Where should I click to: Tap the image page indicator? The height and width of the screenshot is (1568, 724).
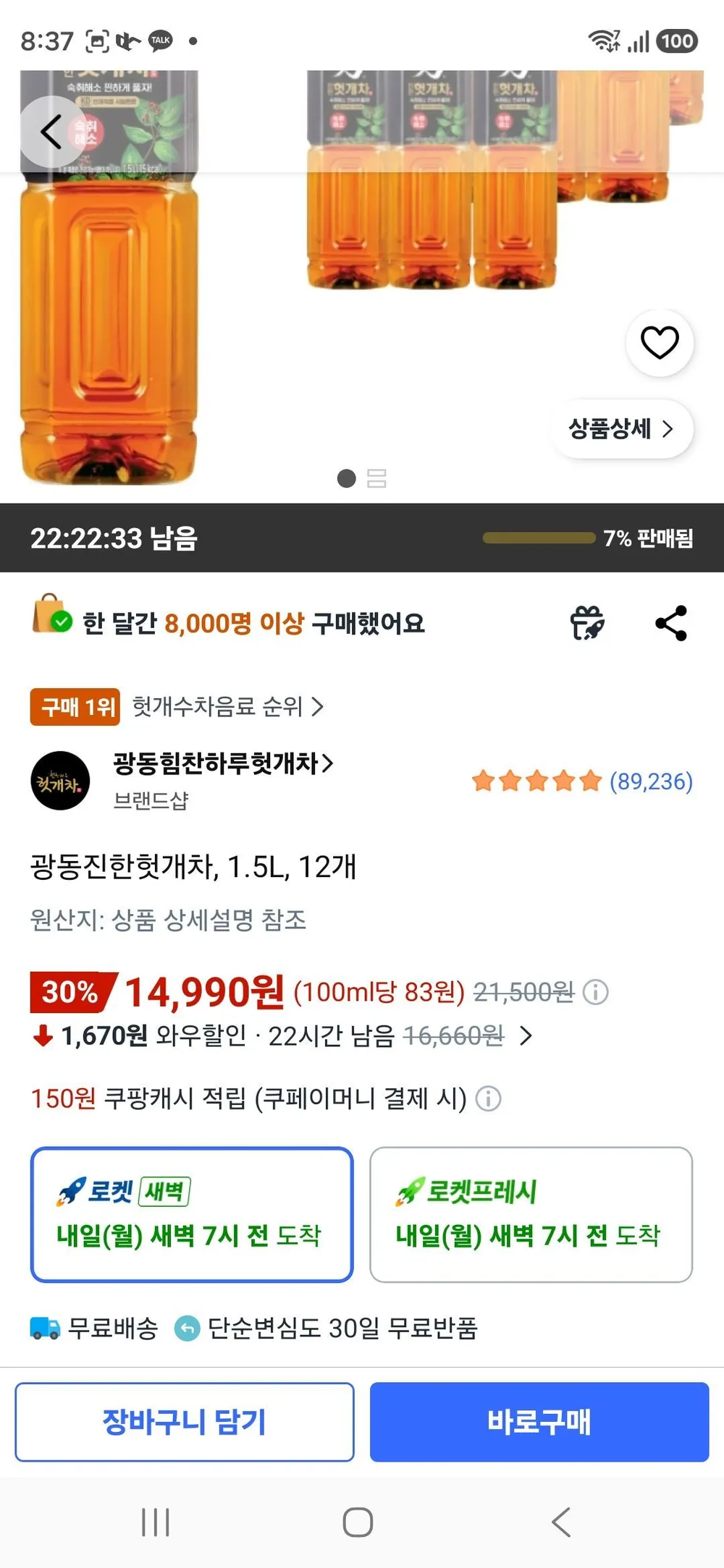(362, 478)
